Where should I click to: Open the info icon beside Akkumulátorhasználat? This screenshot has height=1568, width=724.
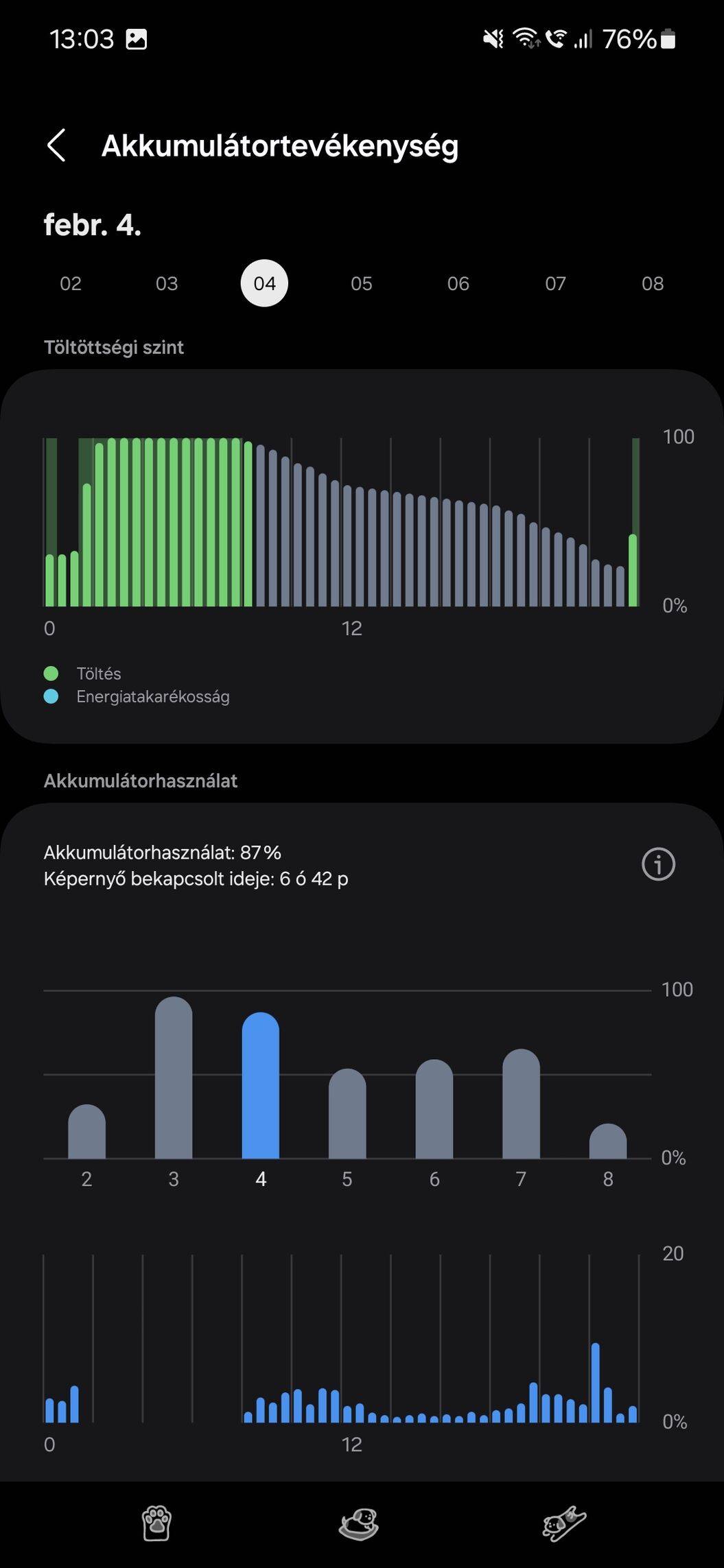pyautogui.click(x=658, y=864)
